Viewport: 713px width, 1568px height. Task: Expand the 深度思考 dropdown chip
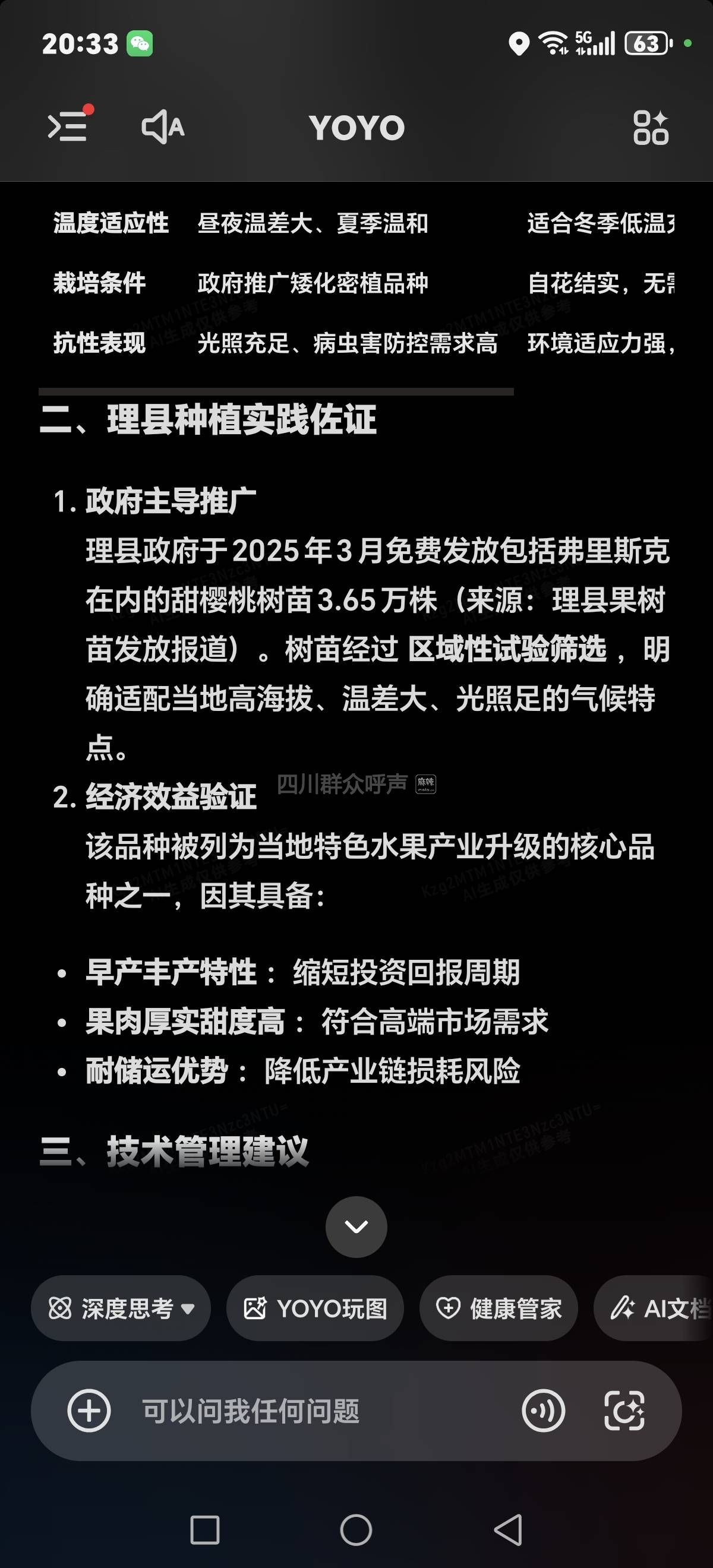[x=121, y=1308]
